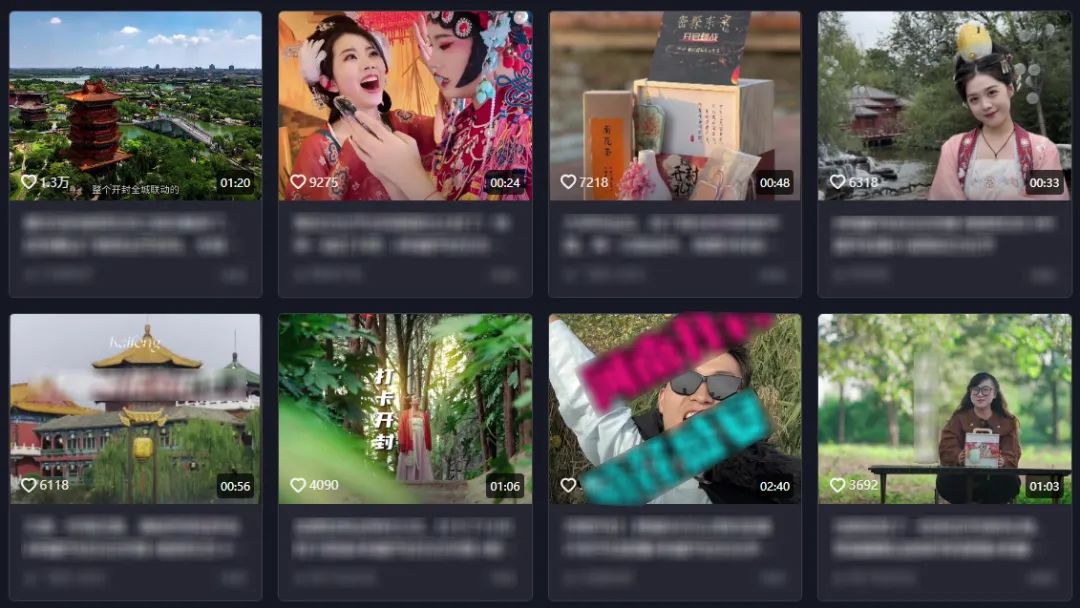Watch the 01:03 woman at table video
Image resolution: width=1080 pixels, height=608 pixels.
coord(944,408)
